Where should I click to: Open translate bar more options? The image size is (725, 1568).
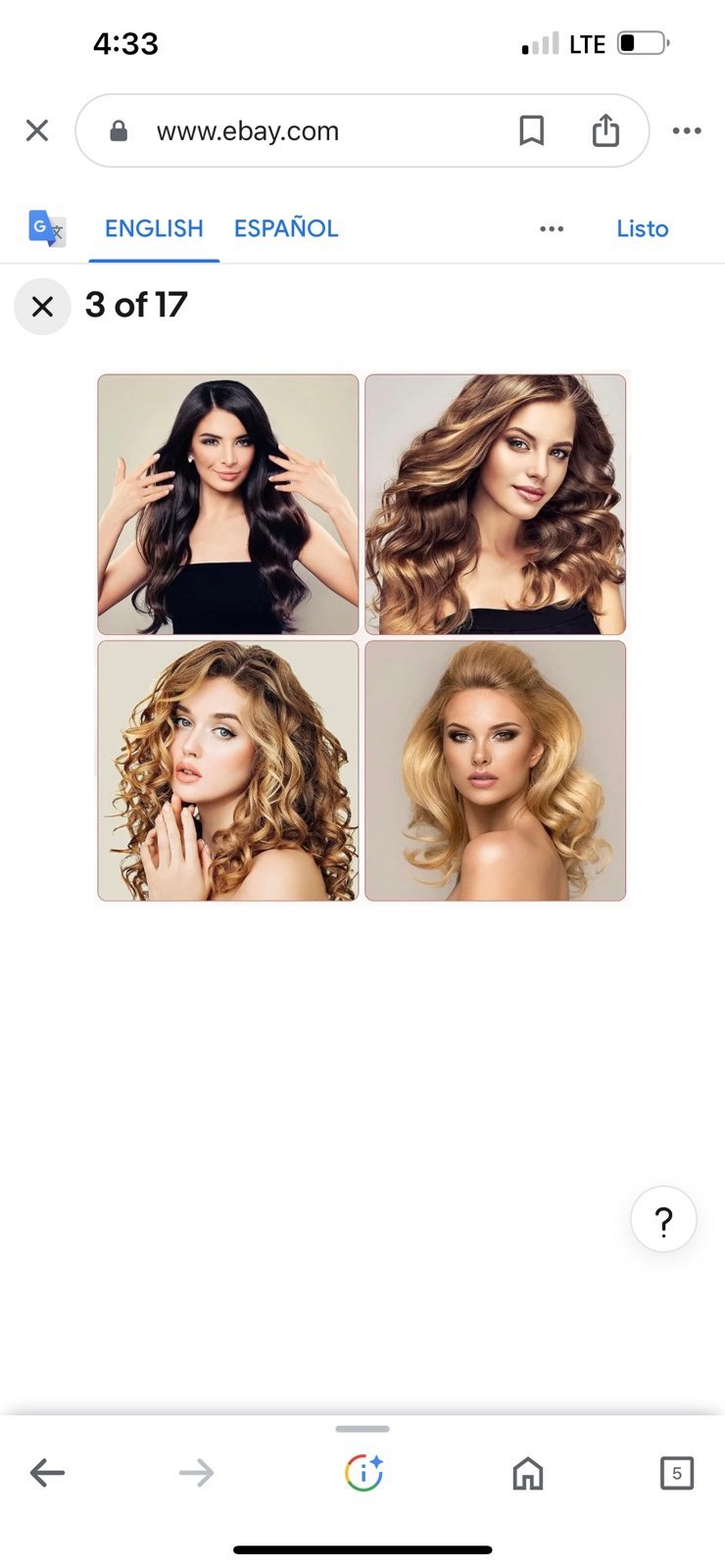tap(552, 228)
